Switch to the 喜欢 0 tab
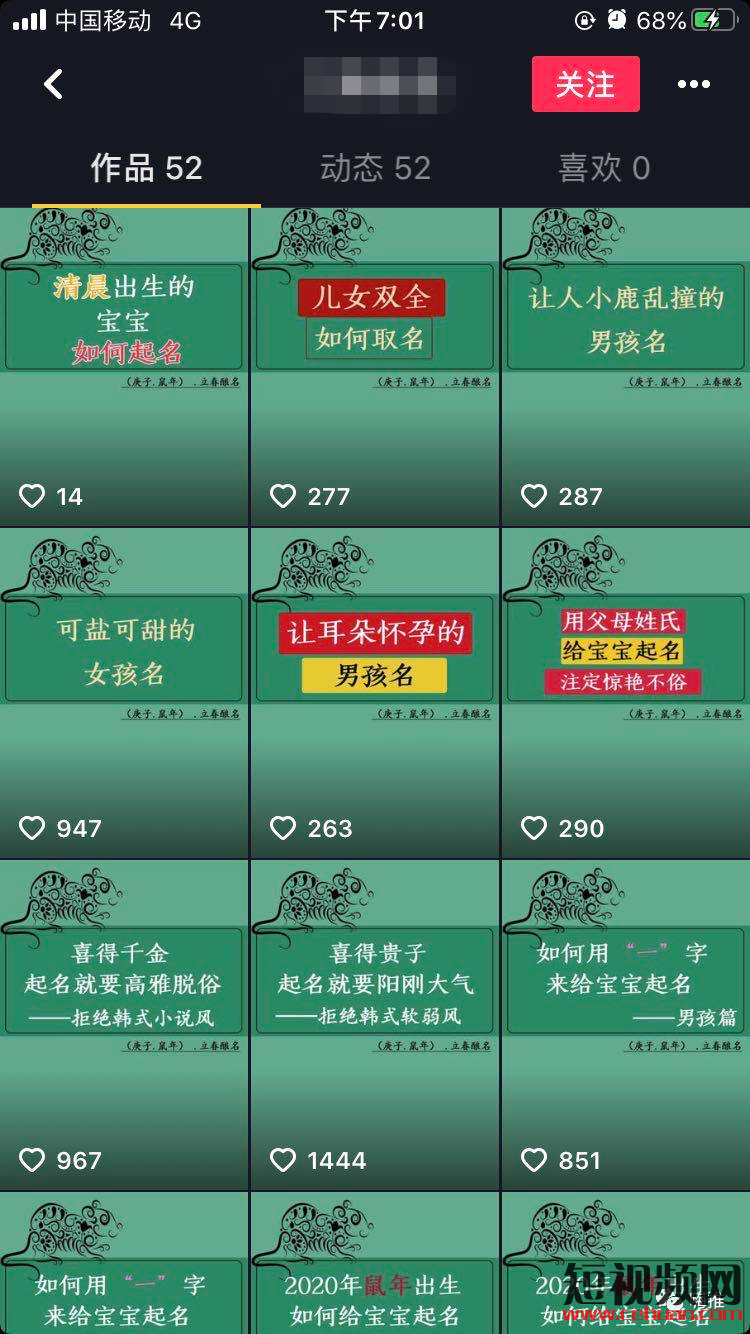The height and width of the screenshot is (1334, 750). point(604,168)
